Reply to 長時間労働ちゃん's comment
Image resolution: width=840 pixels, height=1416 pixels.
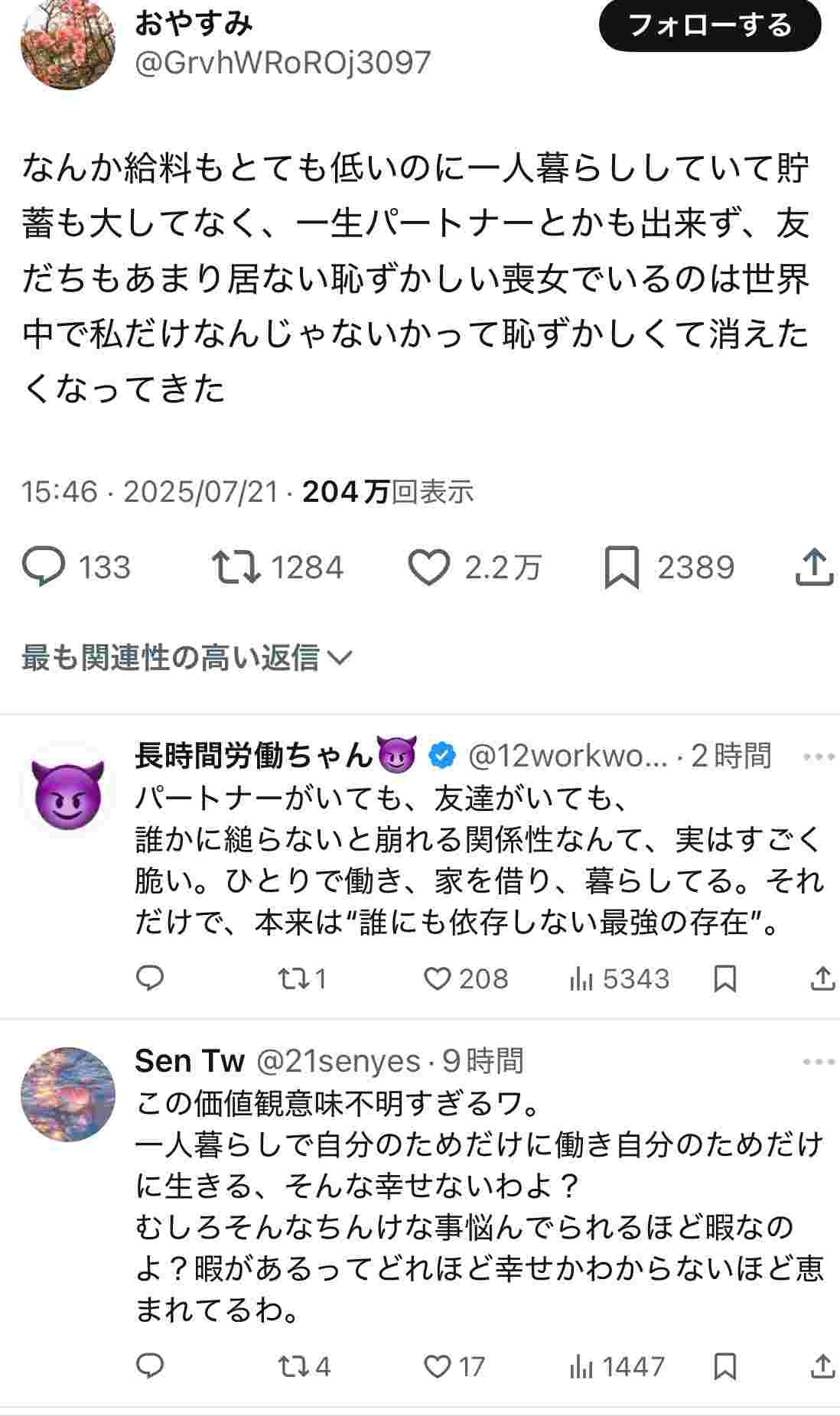(x=150, y=978)
